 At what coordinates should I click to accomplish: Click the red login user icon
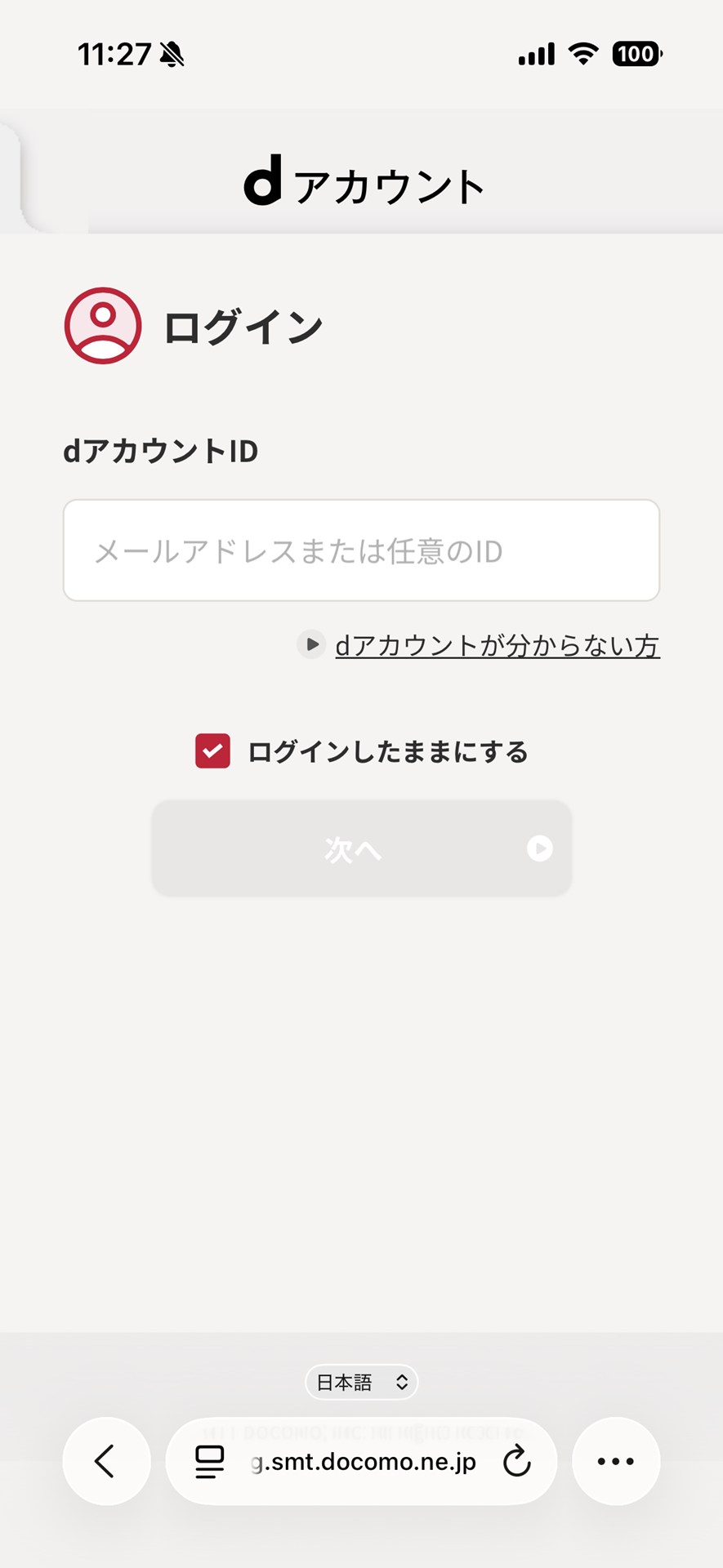point(101,324)
